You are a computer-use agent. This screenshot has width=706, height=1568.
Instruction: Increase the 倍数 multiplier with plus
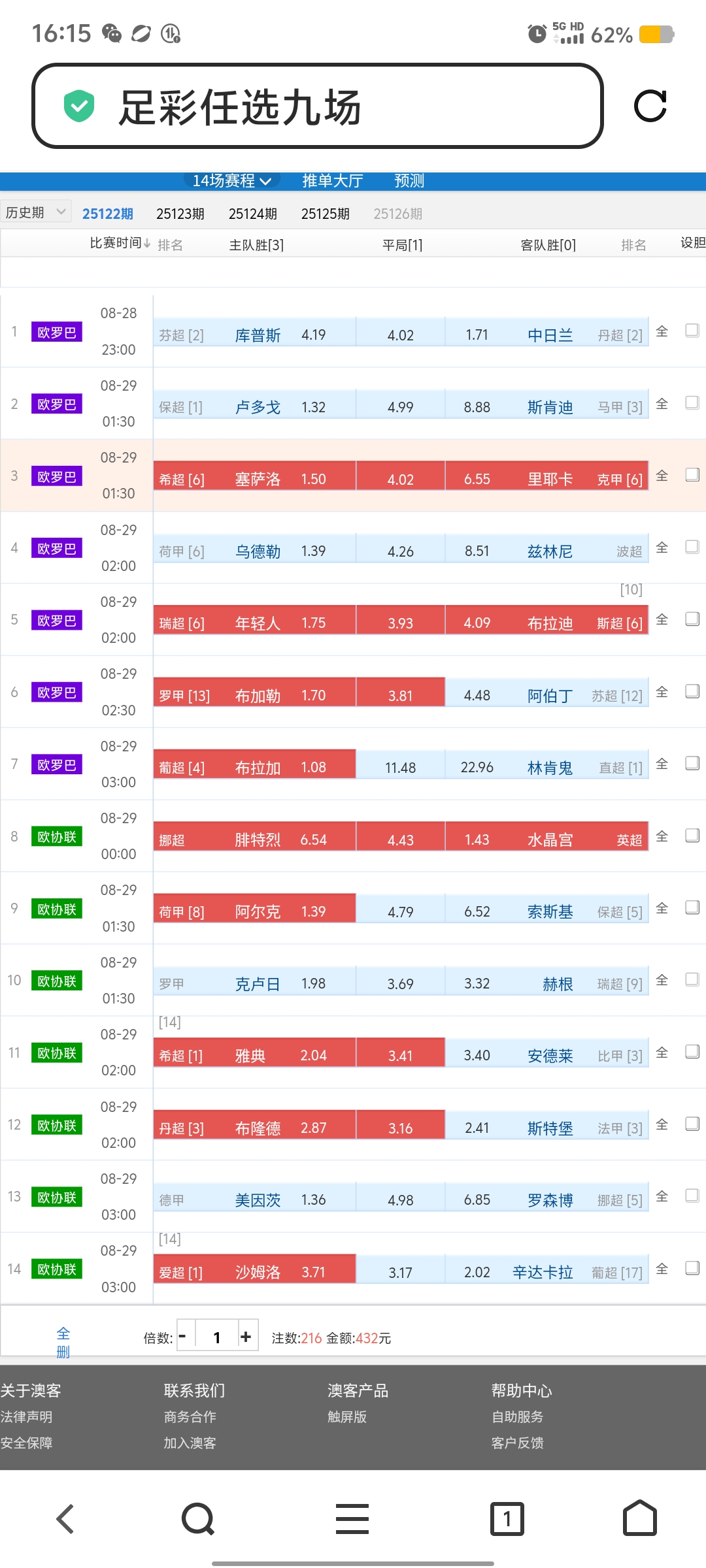tap(246, 1337)
